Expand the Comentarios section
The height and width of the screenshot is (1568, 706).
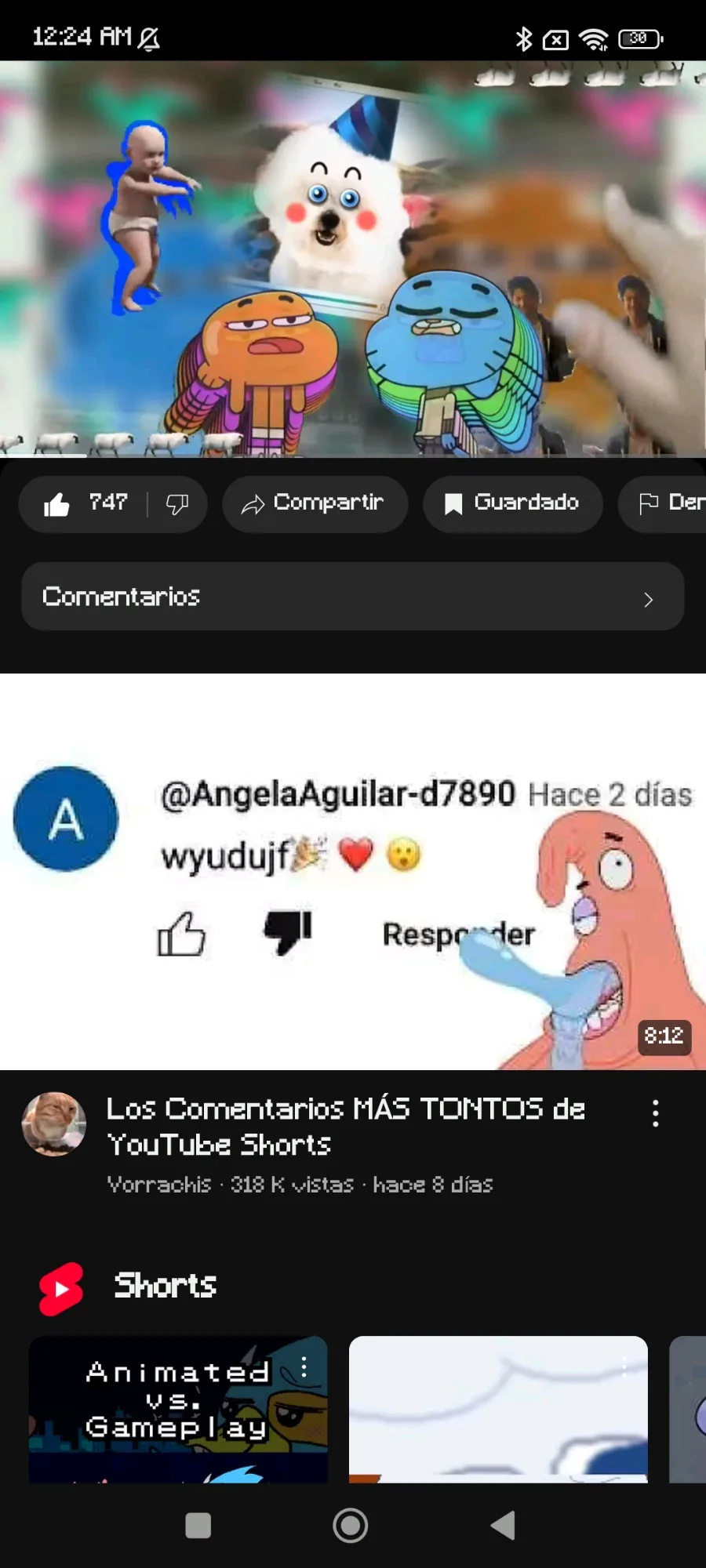pyautogui.click(x=353, y=597)
